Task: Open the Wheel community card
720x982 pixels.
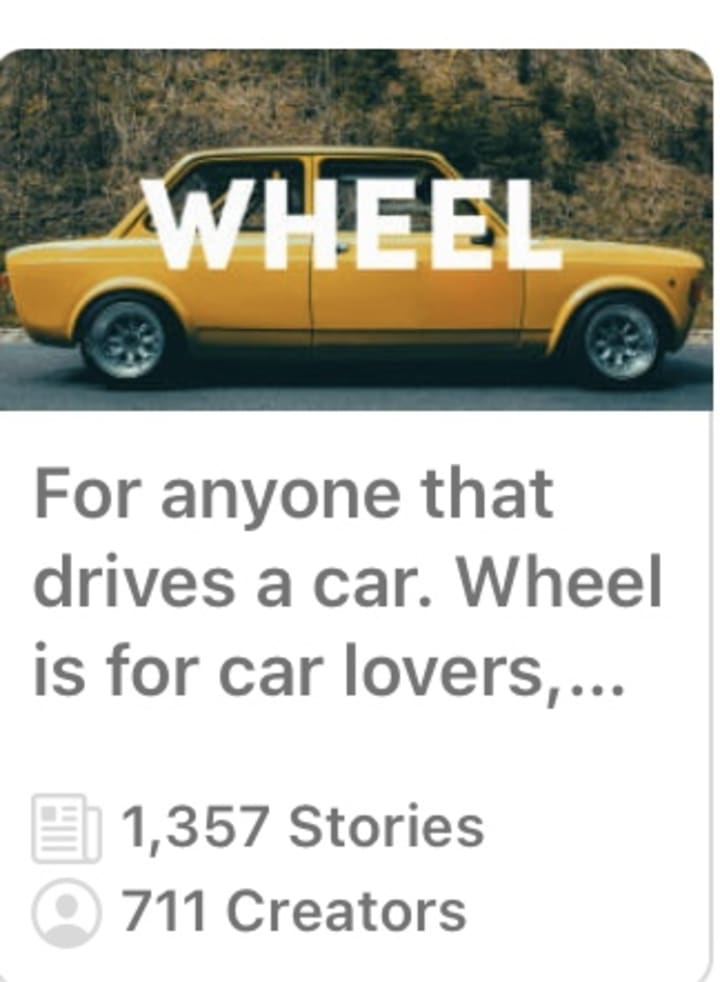Action: click(356, 230)
